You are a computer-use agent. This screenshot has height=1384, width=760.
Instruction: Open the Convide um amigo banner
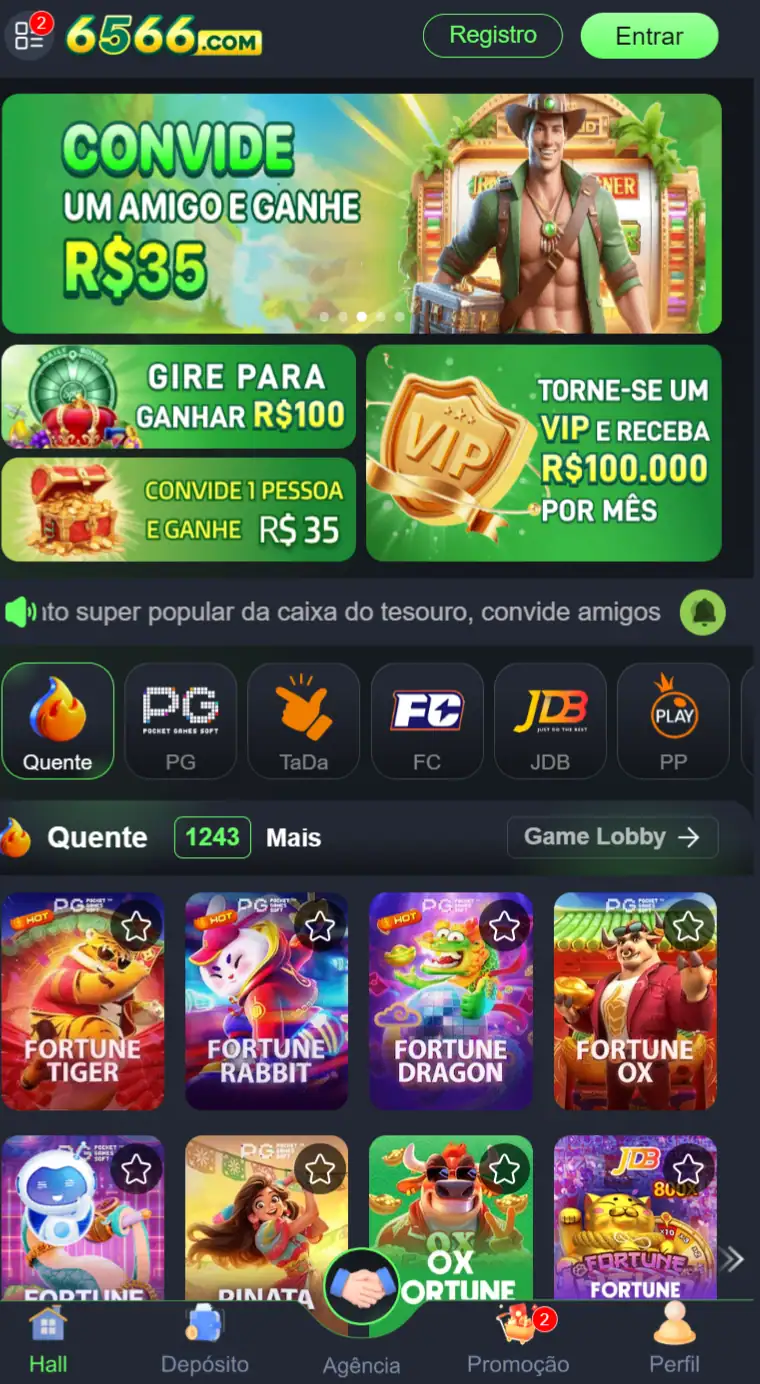(x=360, y=213)
